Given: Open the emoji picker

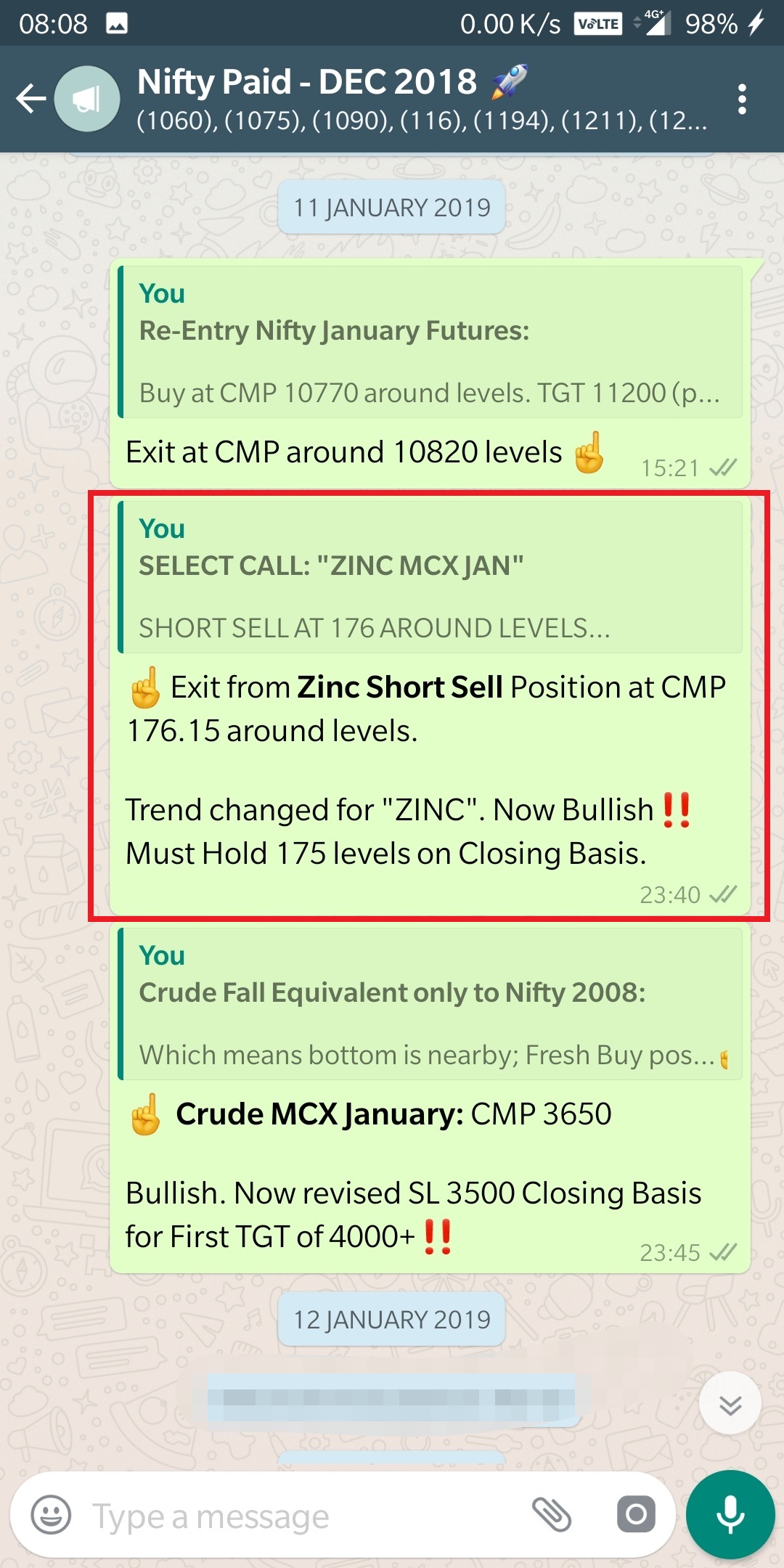Looking at the screenshot, I should tap(51, 1516).
